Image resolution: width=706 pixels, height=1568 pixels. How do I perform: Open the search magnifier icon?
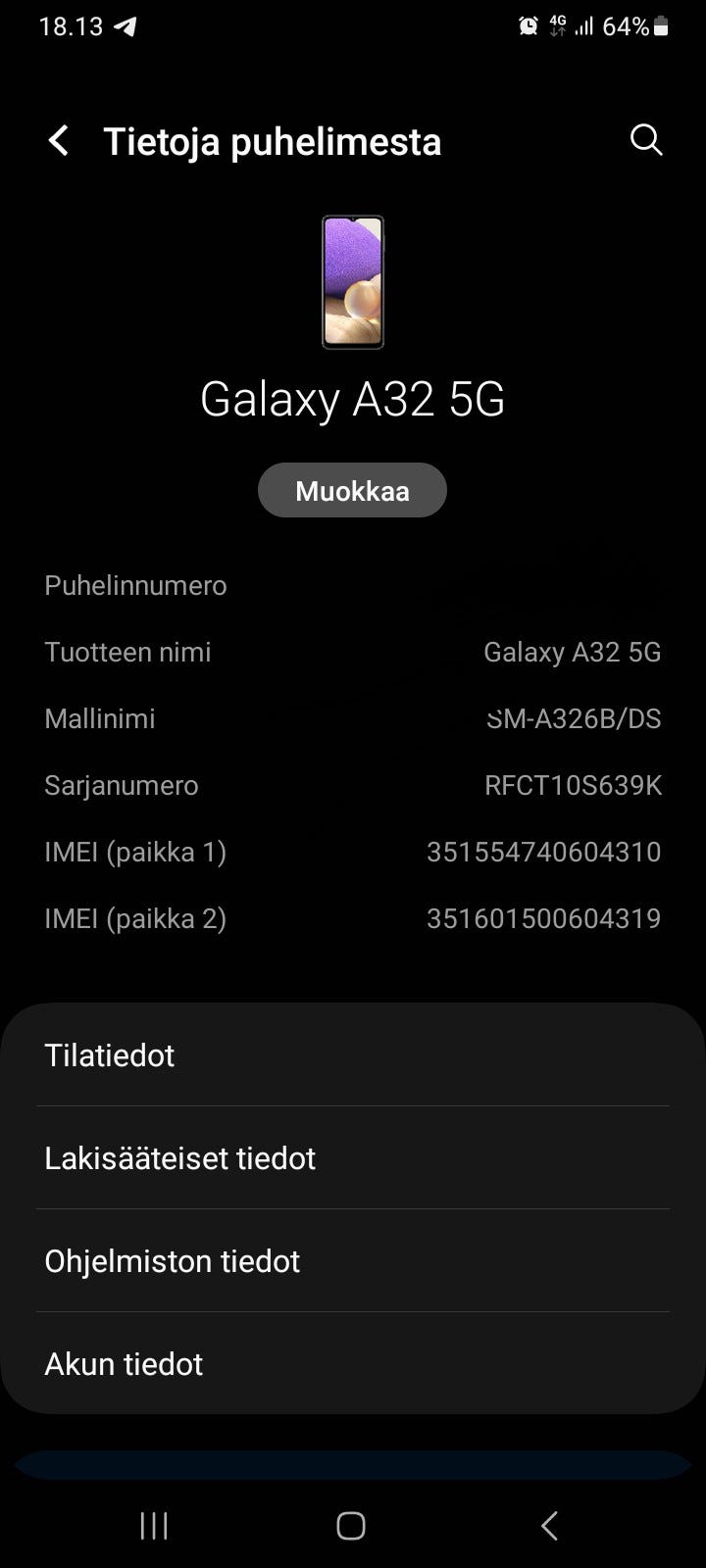646,140
